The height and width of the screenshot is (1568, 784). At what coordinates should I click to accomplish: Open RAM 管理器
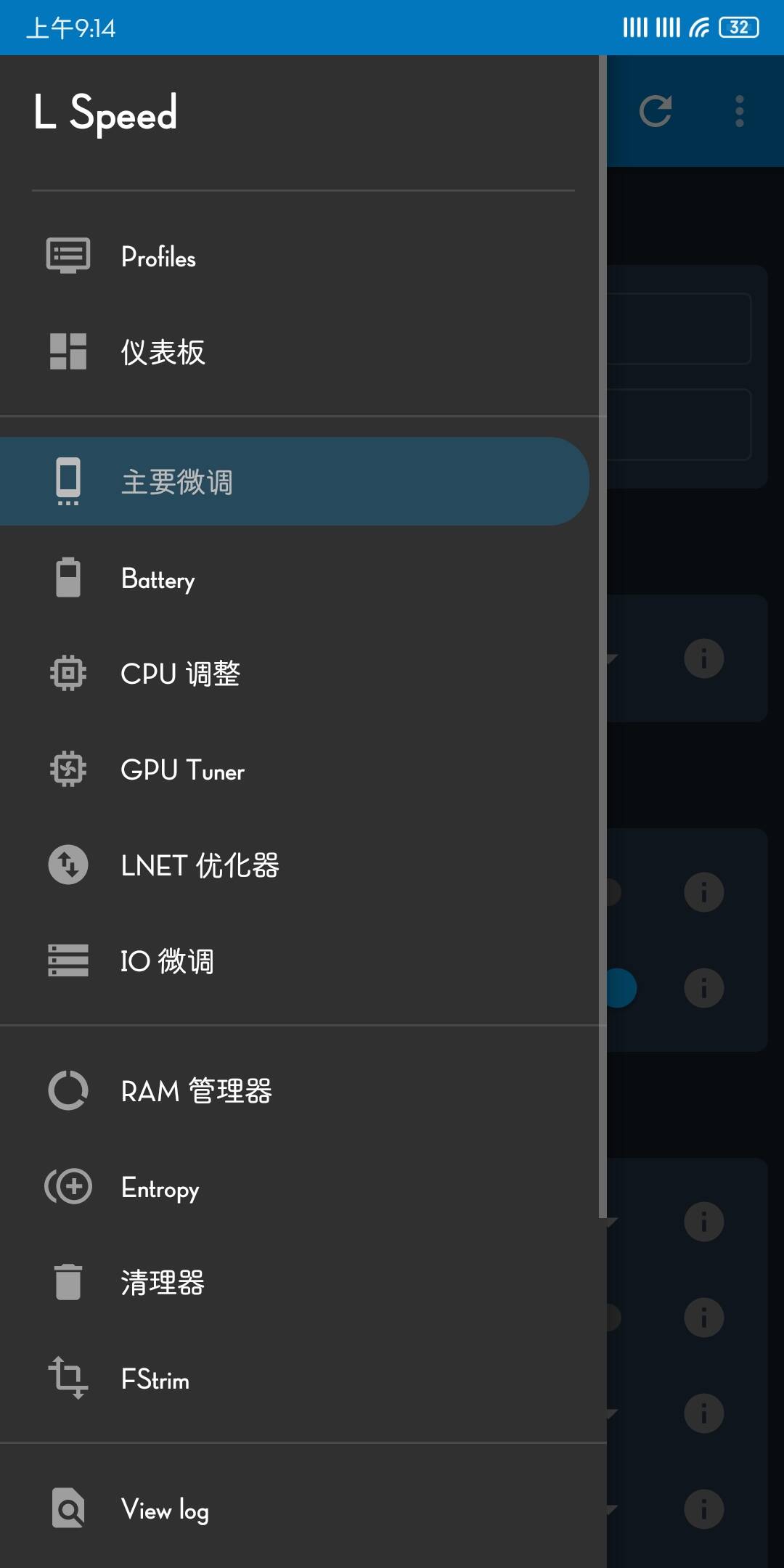click(x=196, y=1091)
